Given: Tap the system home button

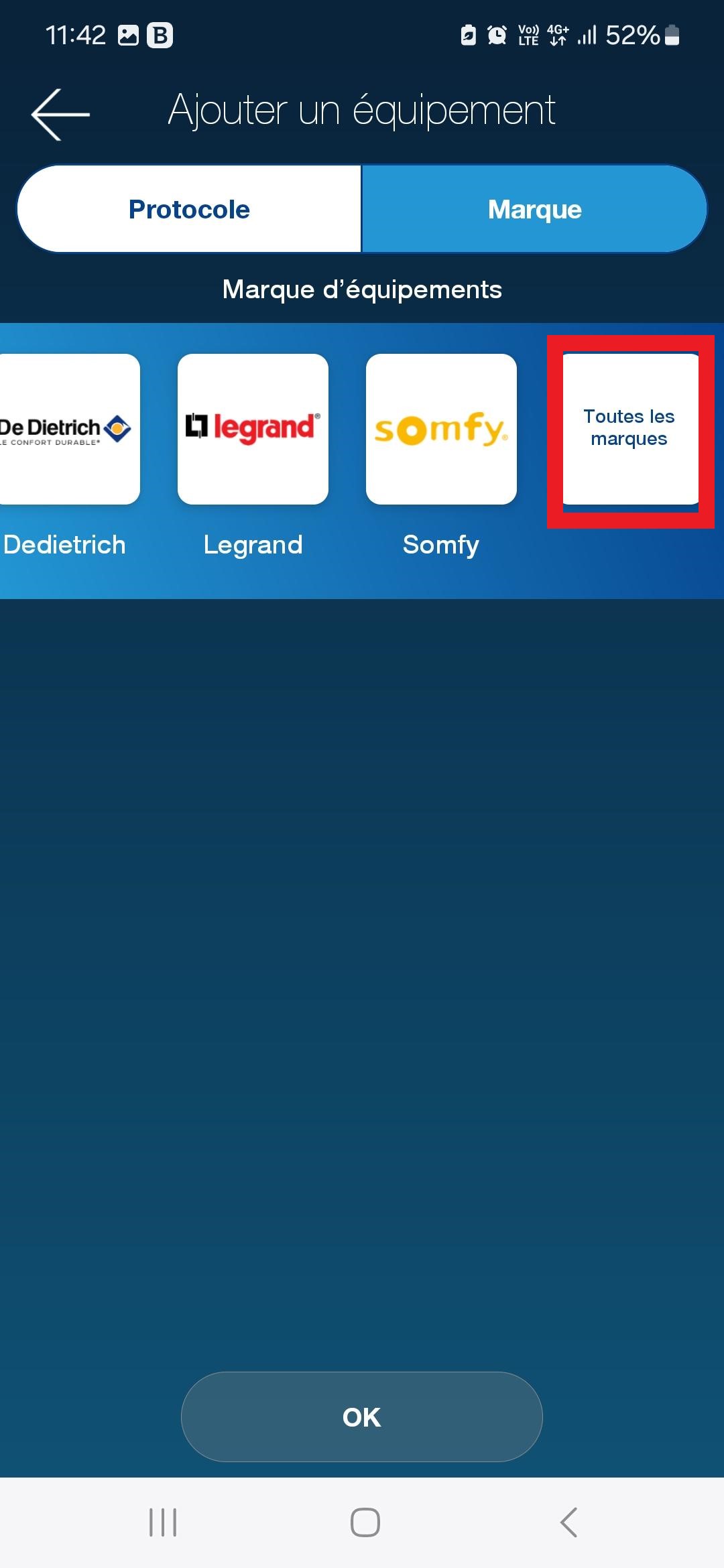Looking at the screenshot, I should point(365,1522).
